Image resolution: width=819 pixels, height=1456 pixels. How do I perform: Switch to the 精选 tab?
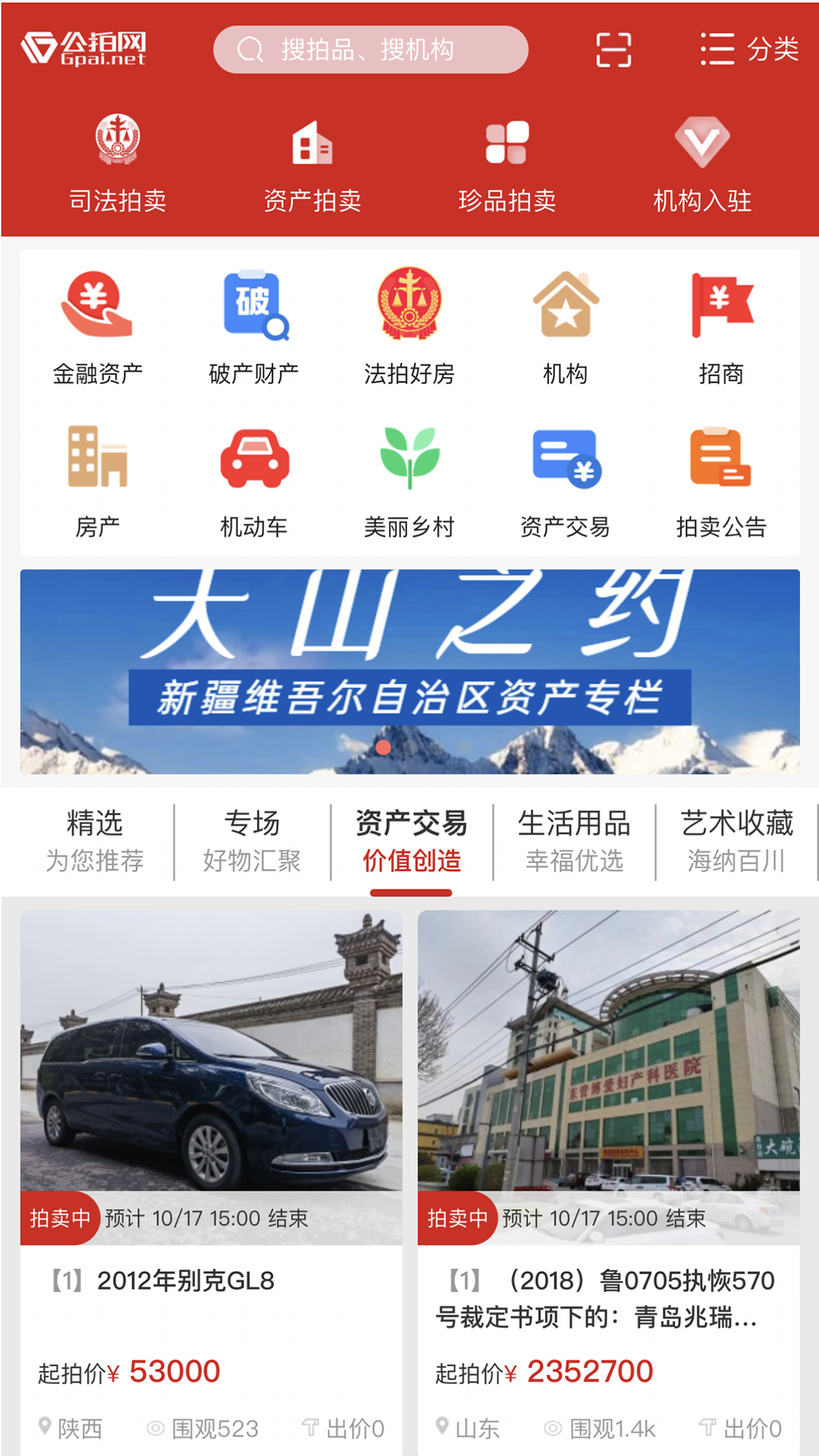click(x=95, y=841)
